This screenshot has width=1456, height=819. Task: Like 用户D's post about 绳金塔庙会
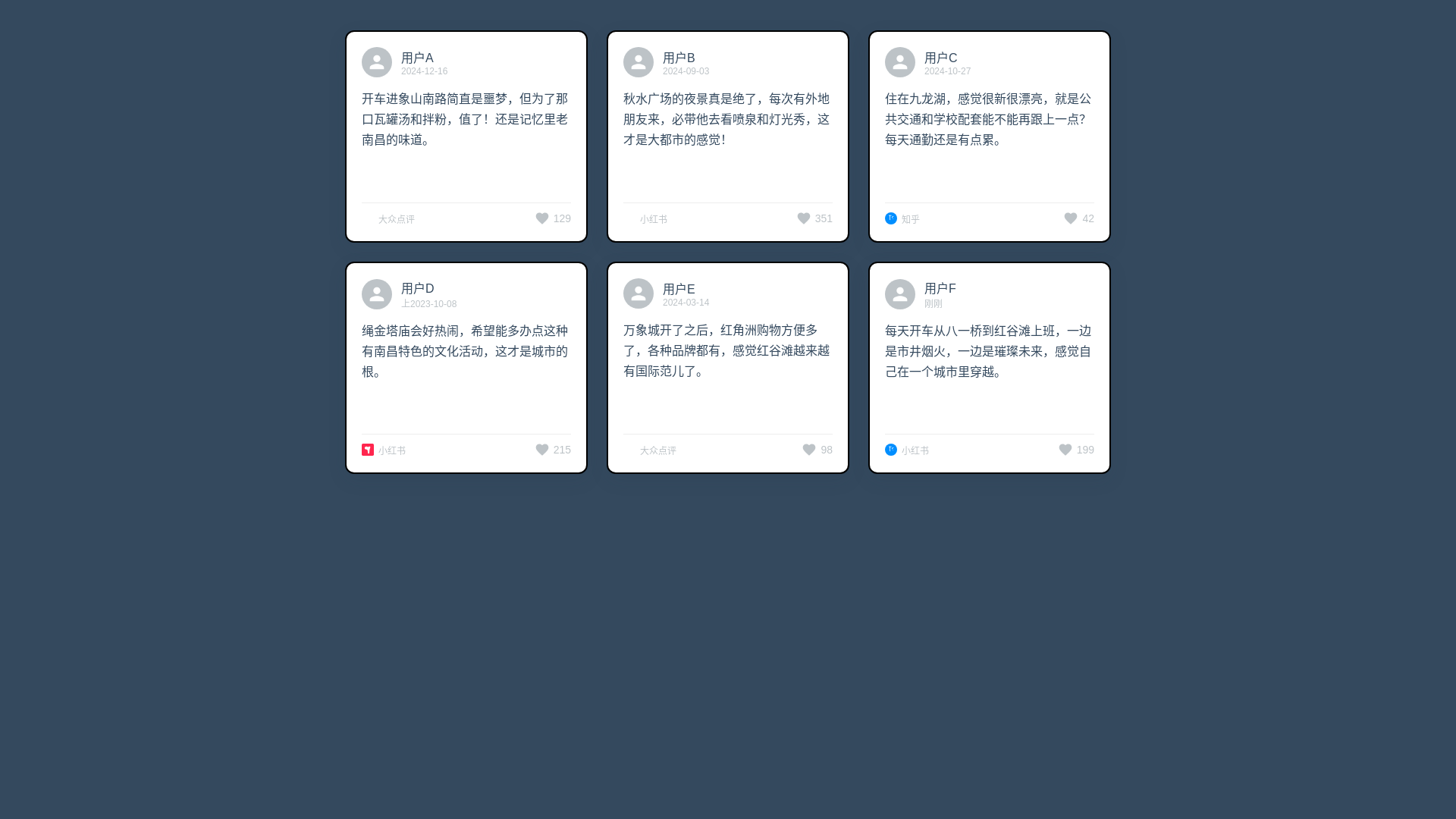pyautogui.click(x=542, y=450)
